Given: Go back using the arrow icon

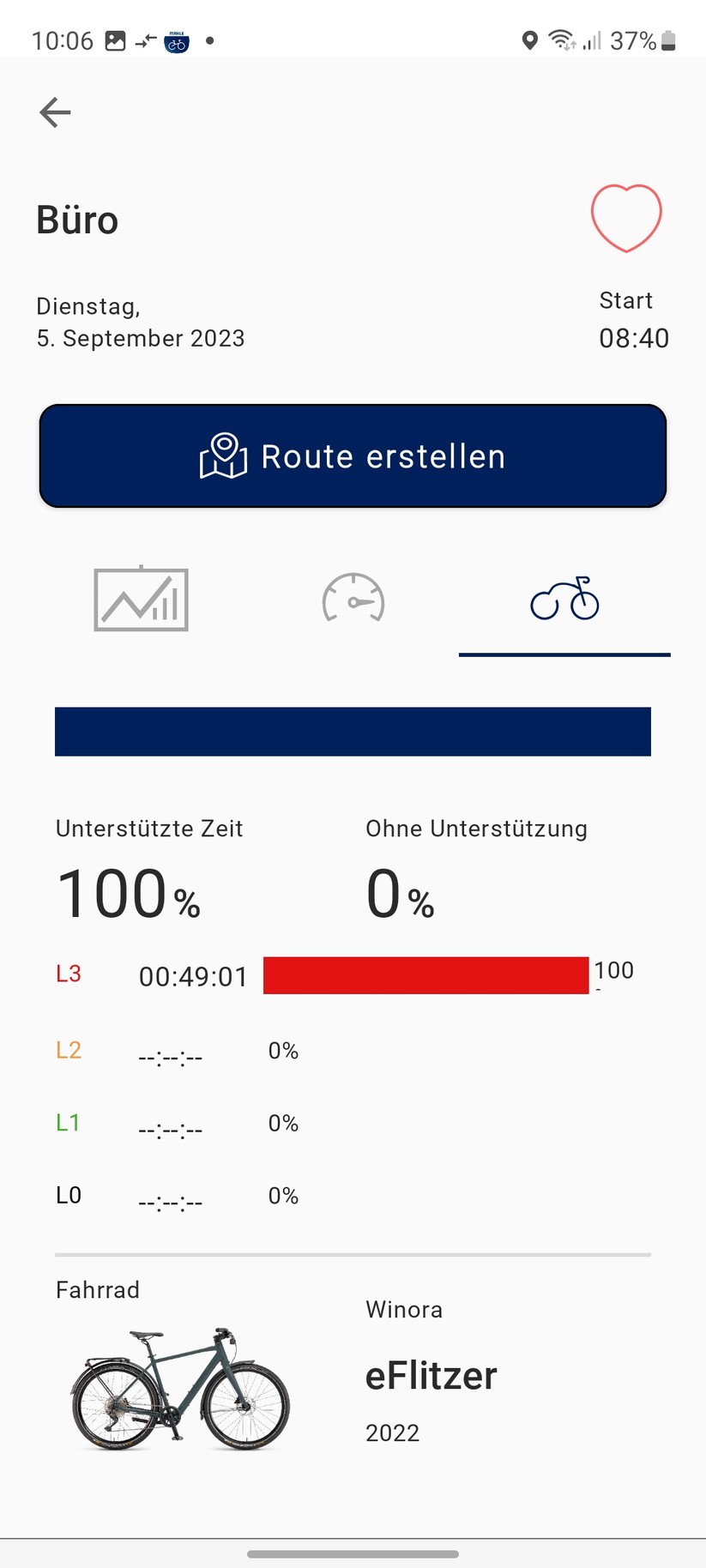Looking at the screenshot, I should pyautogui.click(x=55, y=112).
